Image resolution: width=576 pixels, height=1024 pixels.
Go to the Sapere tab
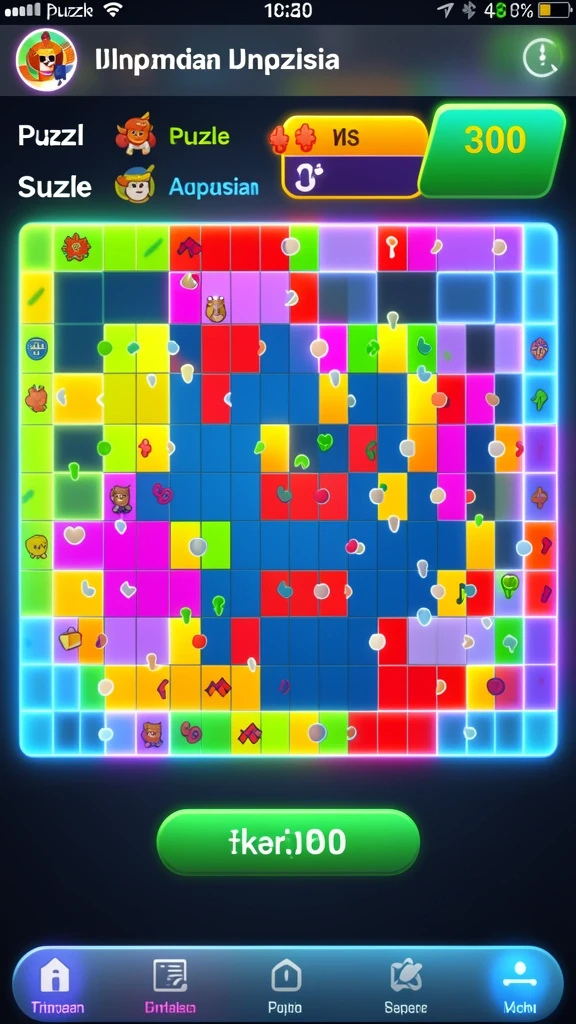tap(406, 985)
